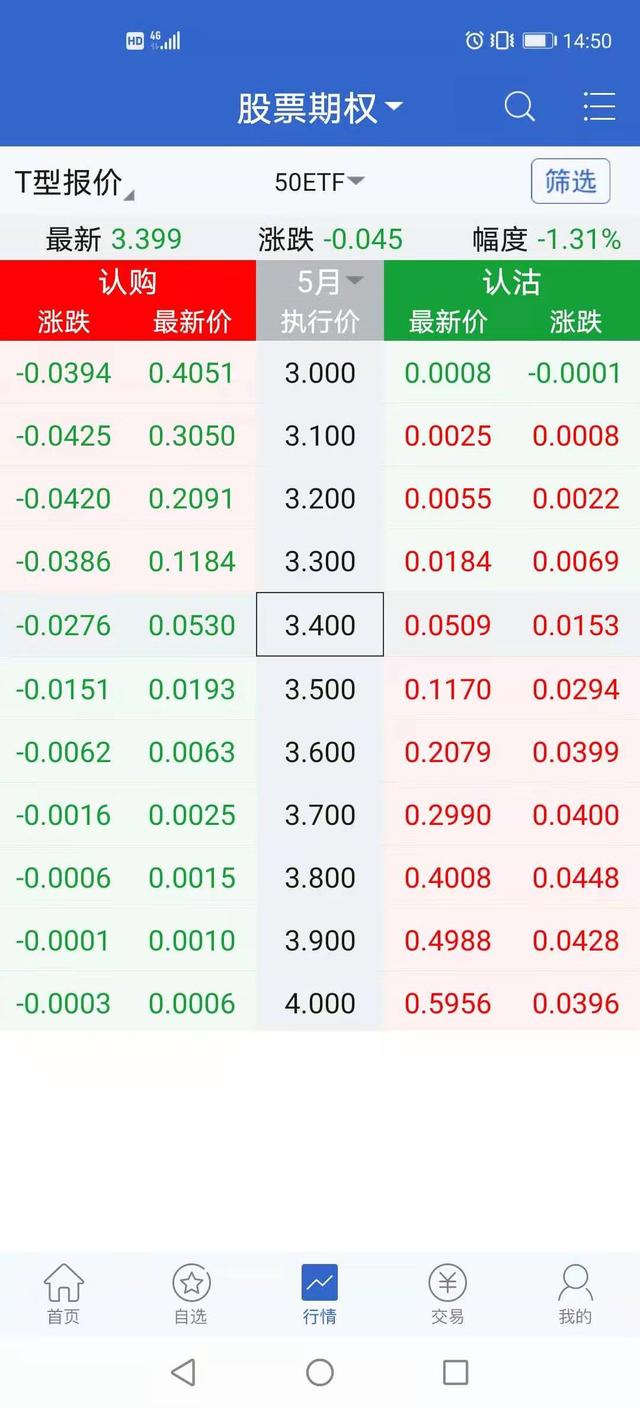Tap the 筛选 filter button

pyautogui.click(x=570, y=181)
